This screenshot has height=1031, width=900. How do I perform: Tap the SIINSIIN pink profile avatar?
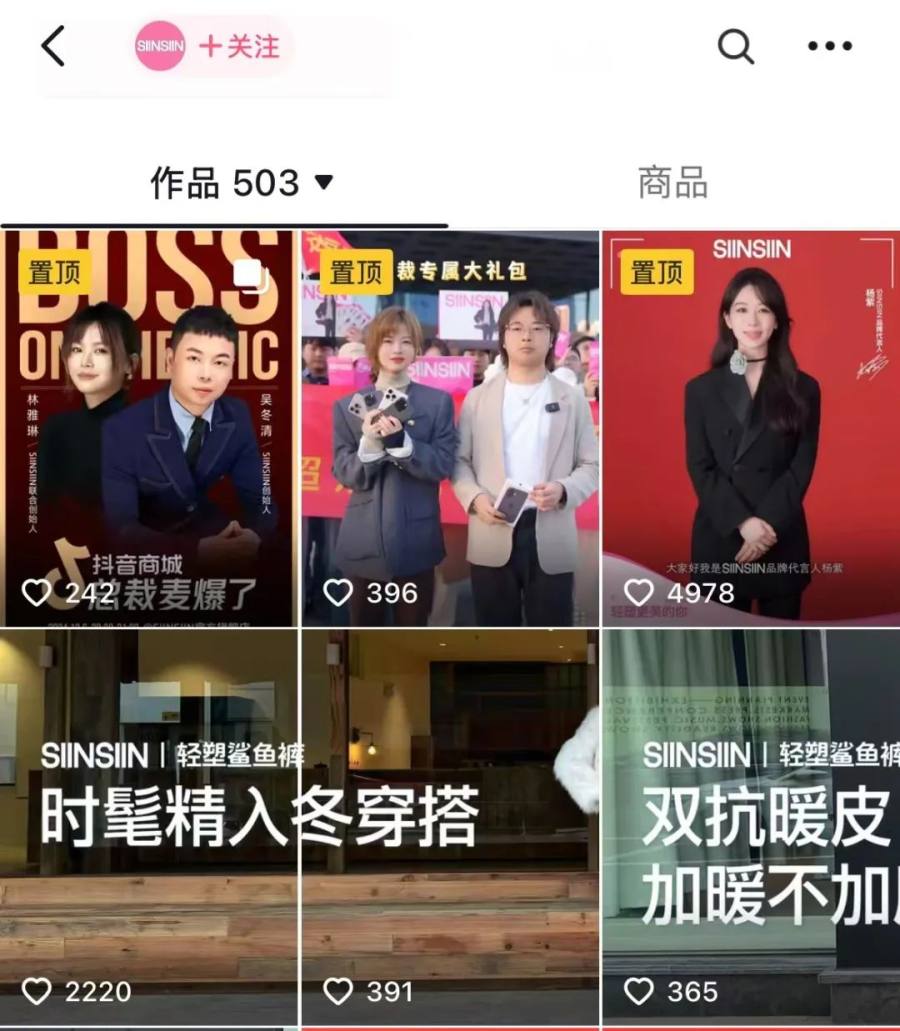pos(160,46)
